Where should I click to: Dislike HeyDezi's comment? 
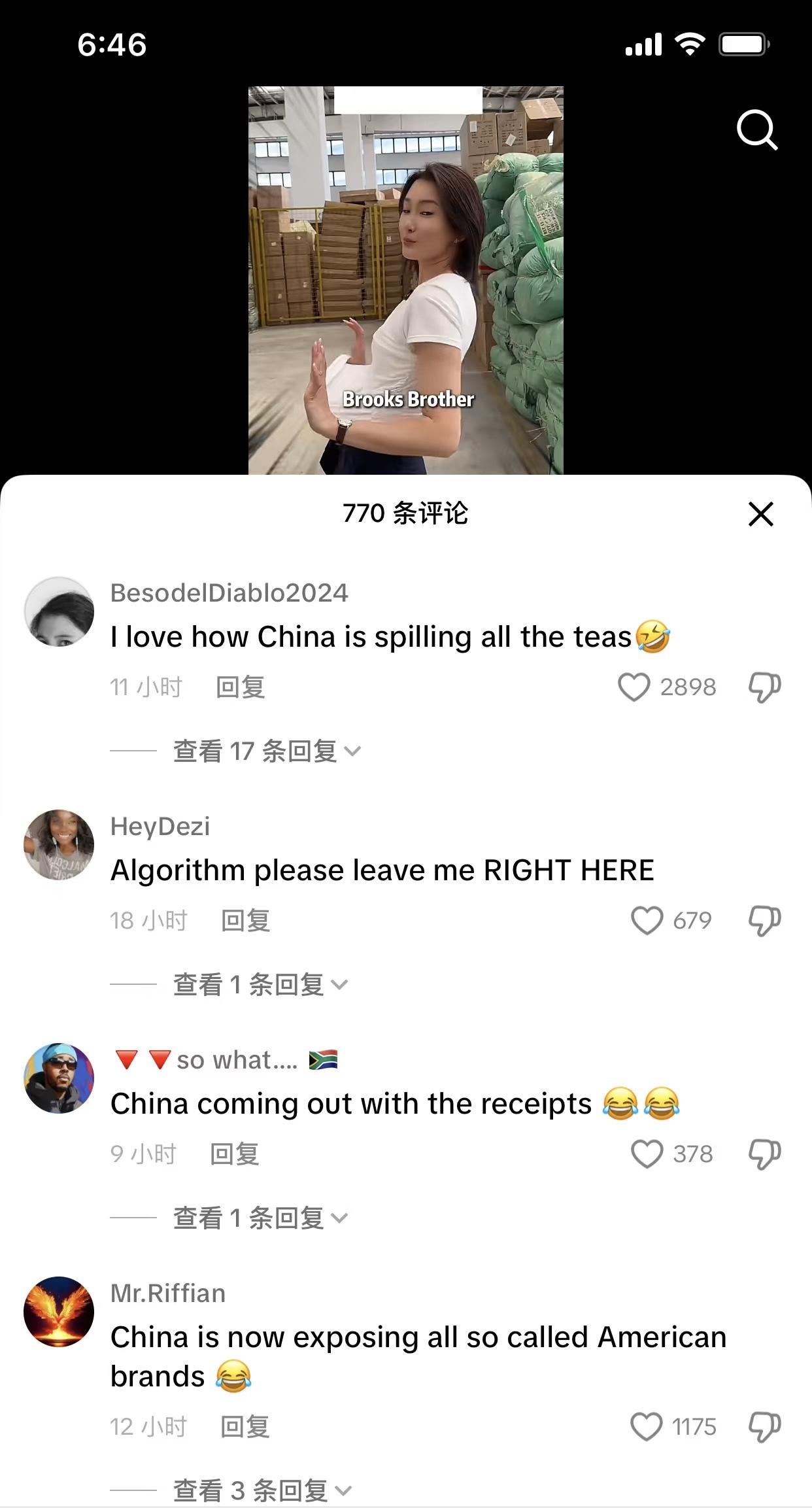click(764, 921)
